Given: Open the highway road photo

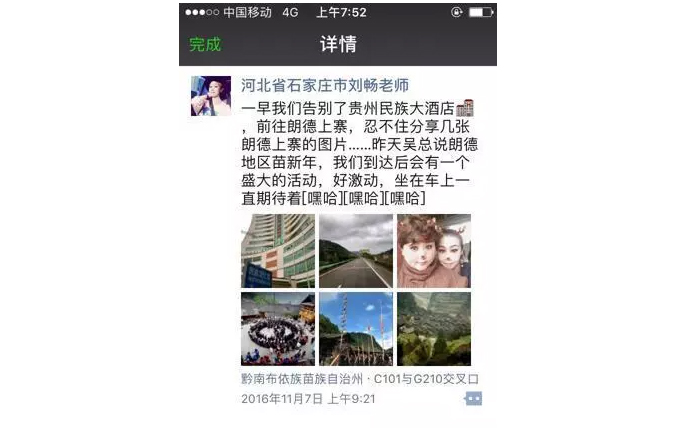Looking at the screenshot, I should 355,250.
